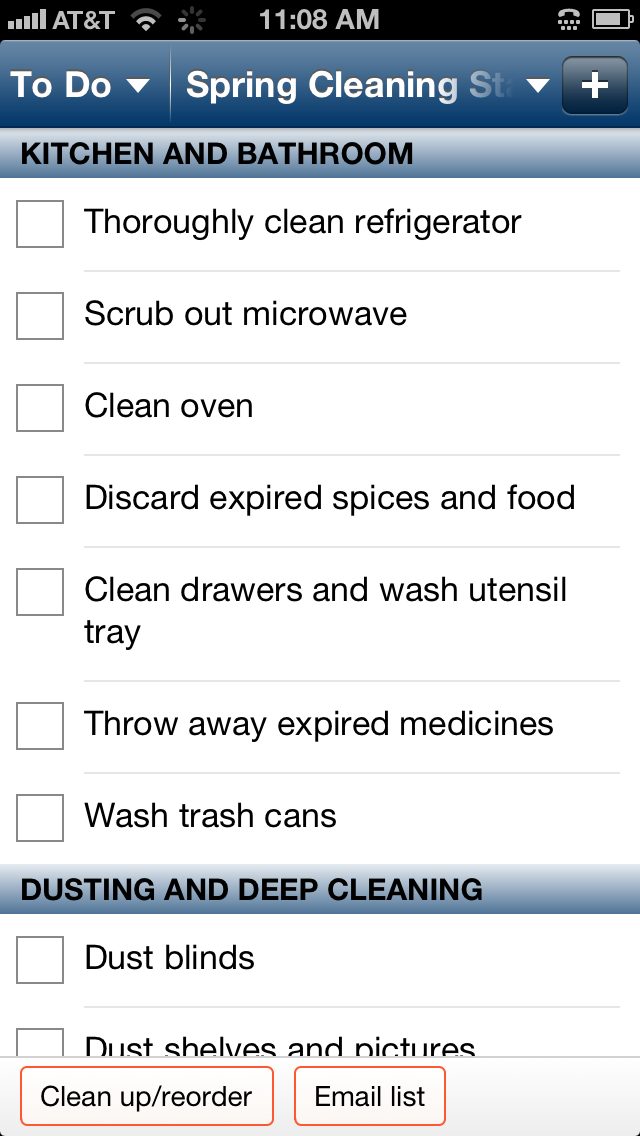
Task: Email the list
Action: pyautogui.click(x=369, y=1096)
